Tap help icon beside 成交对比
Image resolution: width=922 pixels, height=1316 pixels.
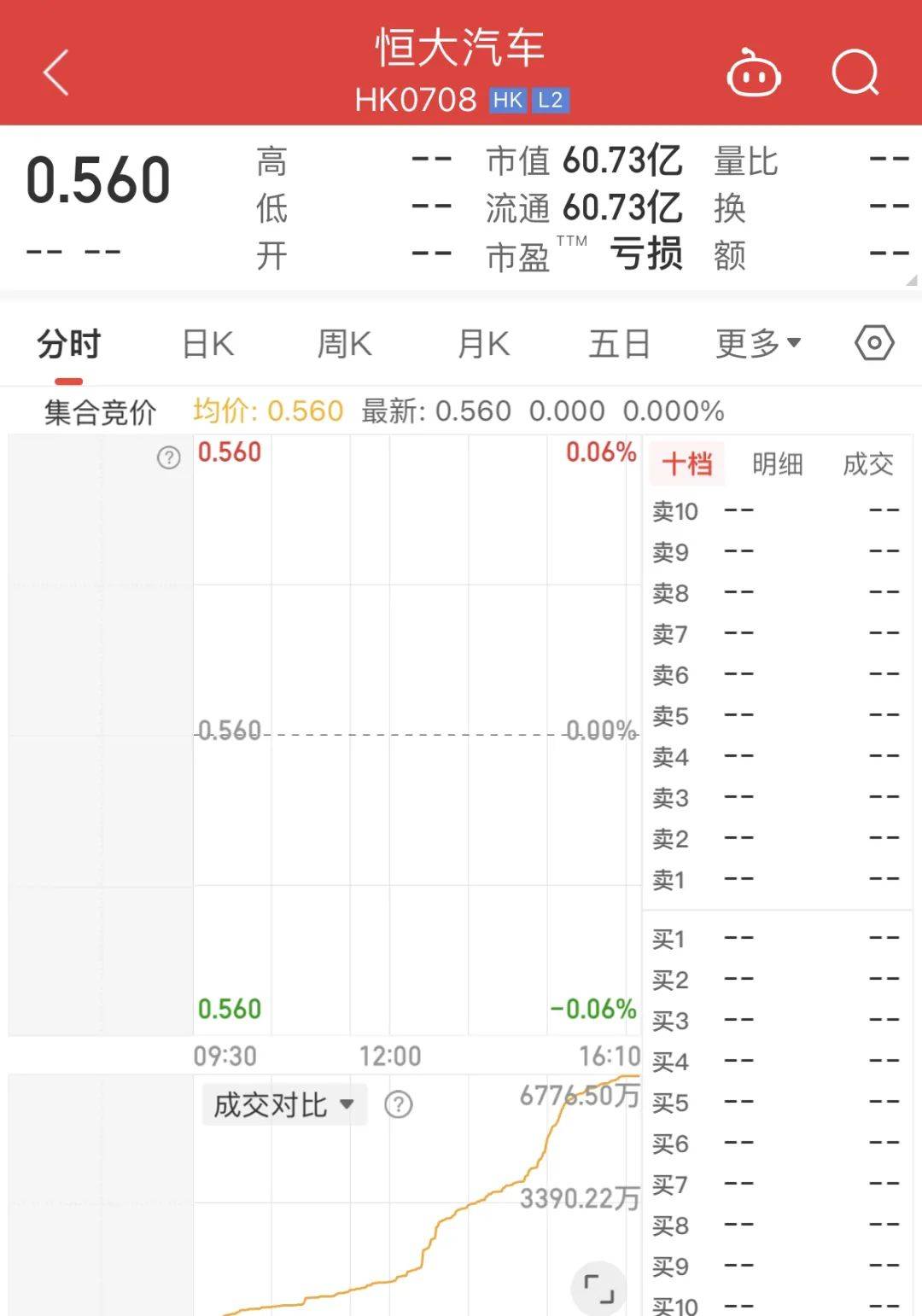pyautogui.click(x=399, y=1105)
